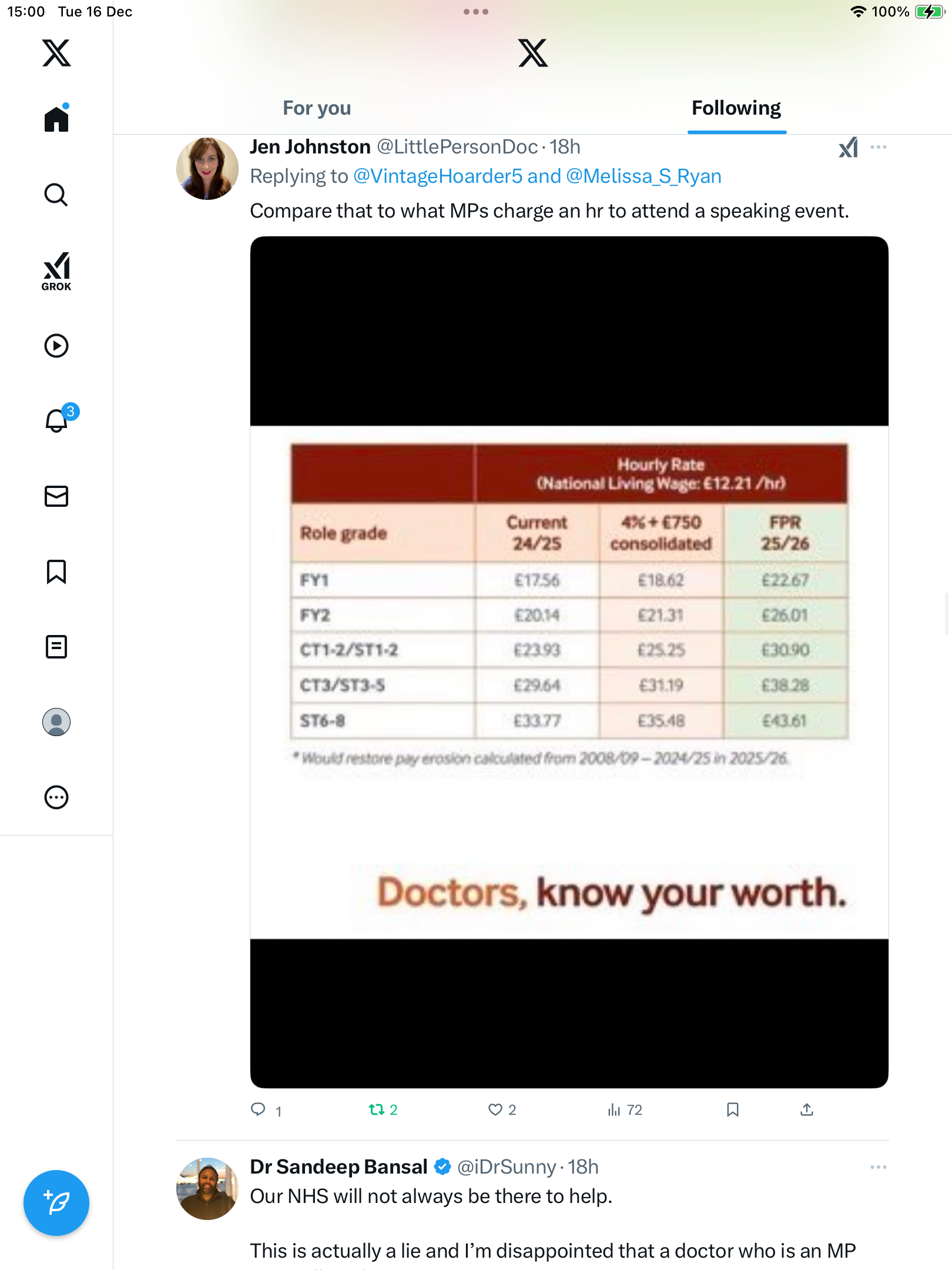Viewport: 952px width, 1270px height.
Task: Open the video tab
Action: point(56,346)
